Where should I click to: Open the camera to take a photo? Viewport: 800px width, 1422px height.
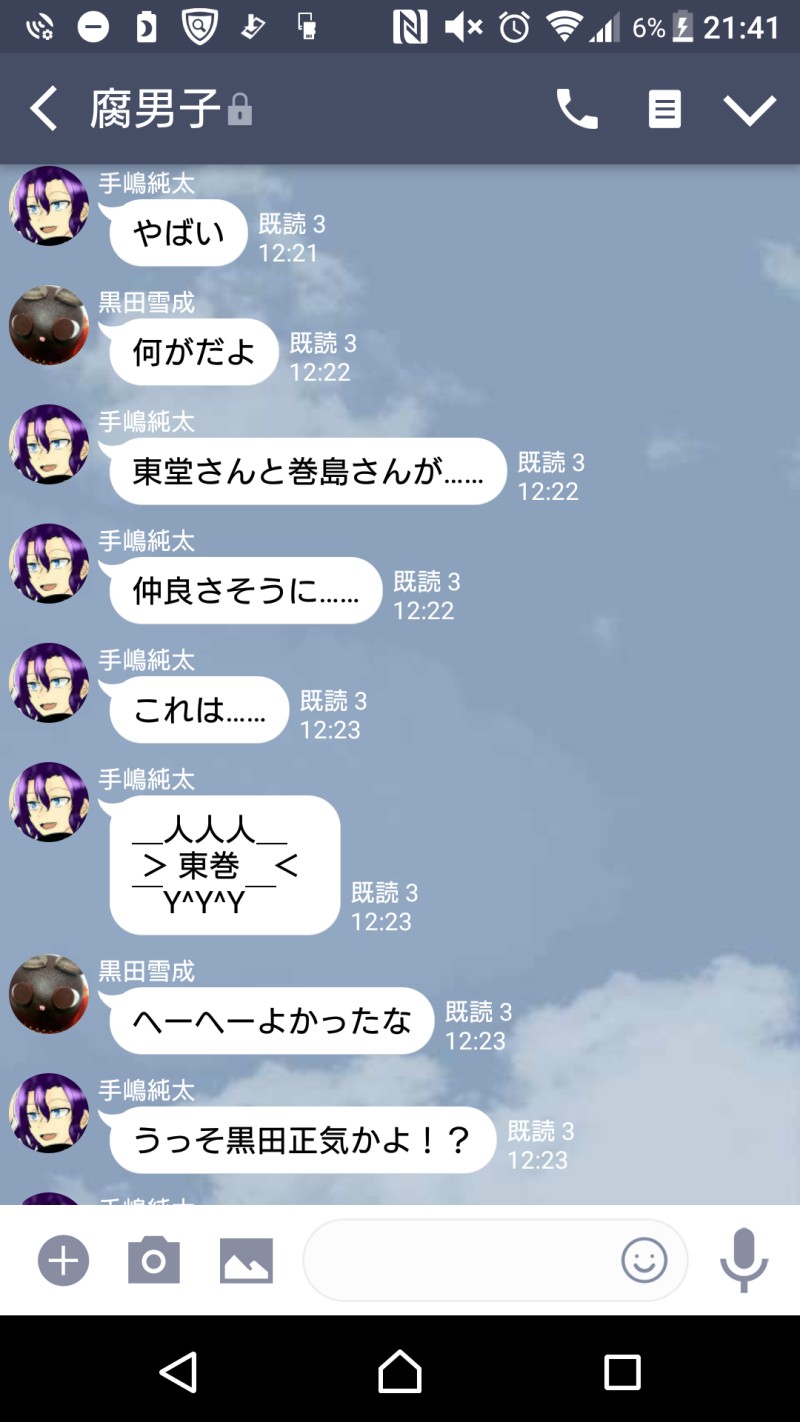tap(154, 1260)
